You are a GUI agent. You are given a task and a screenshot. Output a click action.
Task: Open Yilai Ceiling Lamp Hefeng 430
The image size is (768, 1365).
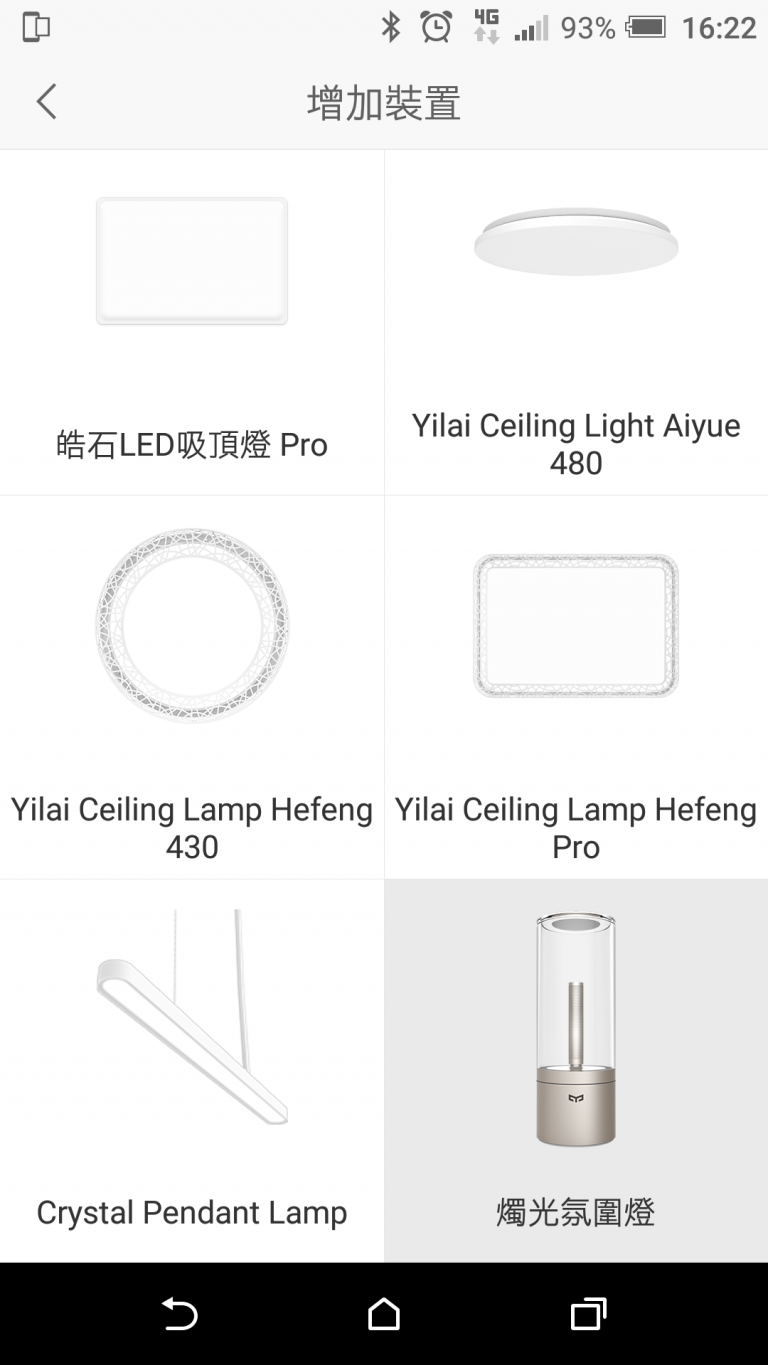pos(191,687)
